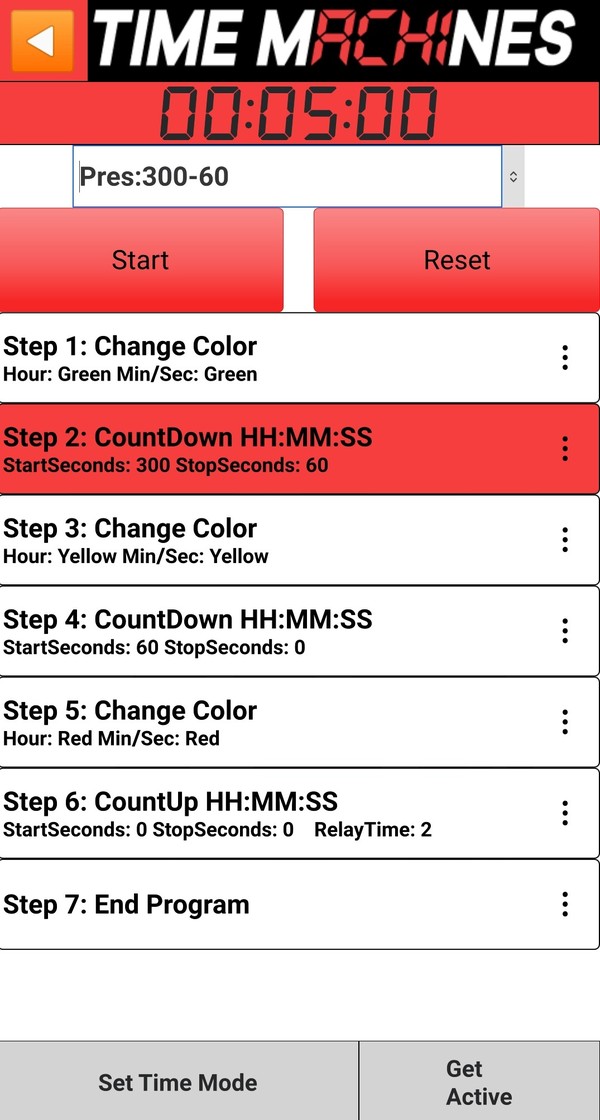The image size is (600, 1120).
Task: Open Step 7 End Program options
Action: 565,904
